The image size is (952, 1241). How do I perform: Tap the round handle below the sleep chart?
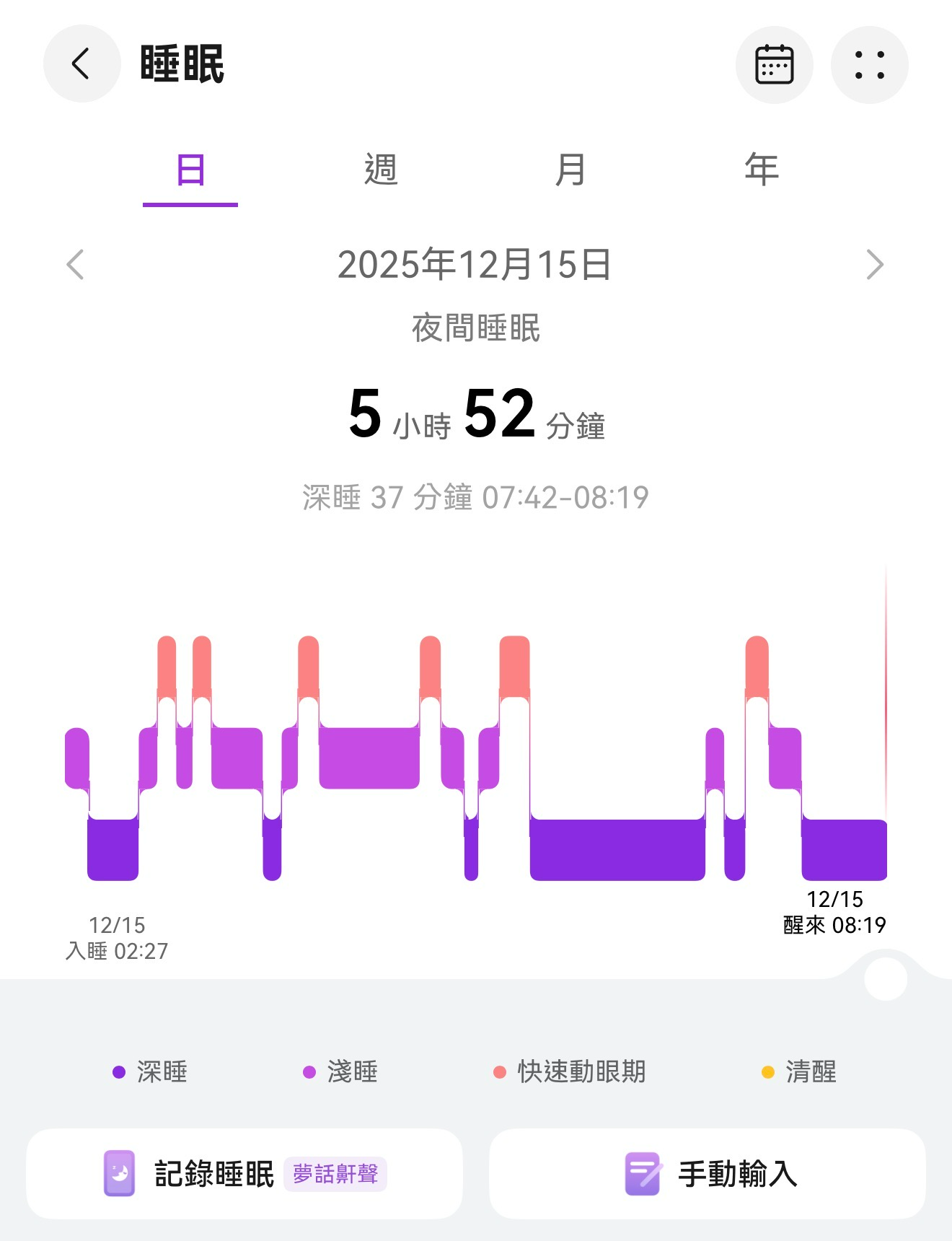click(x=885, y=979)
